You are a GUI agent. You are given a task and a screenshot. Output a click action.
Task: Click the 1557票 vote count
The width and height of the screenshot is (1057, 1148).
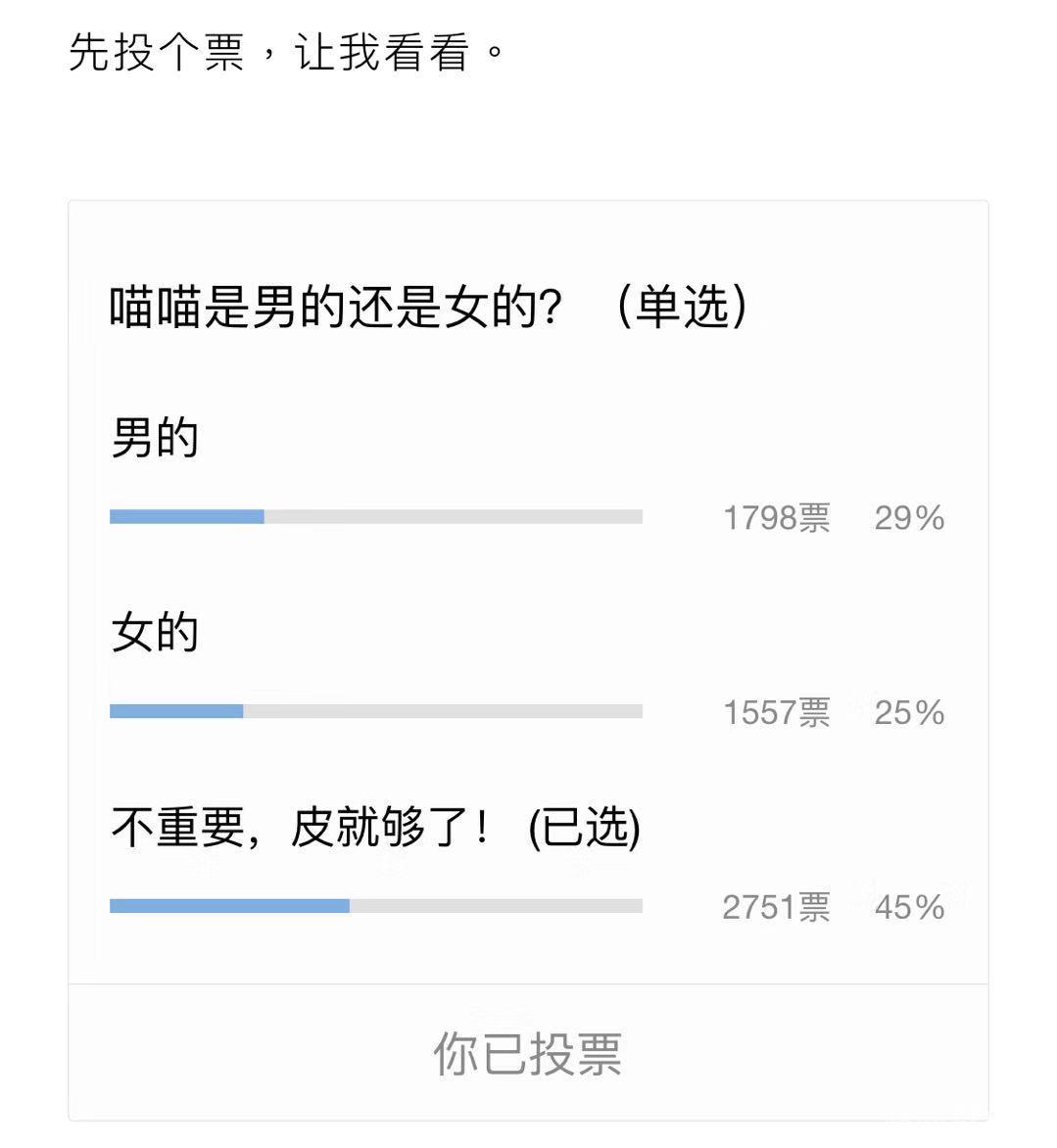pyautogui.click(x=777, y=712)
